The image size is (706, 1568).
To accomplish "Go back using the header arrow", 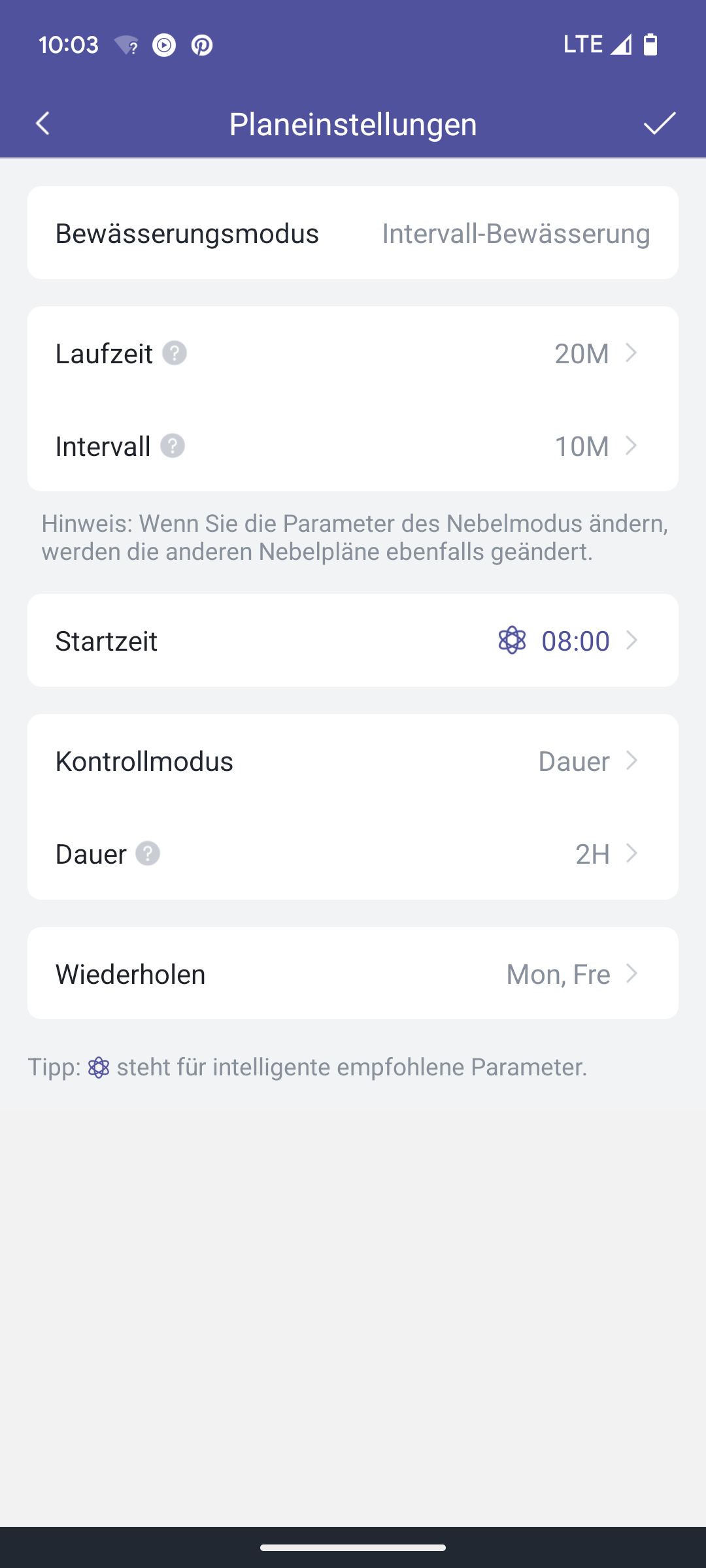I will (x=43, y=123).
